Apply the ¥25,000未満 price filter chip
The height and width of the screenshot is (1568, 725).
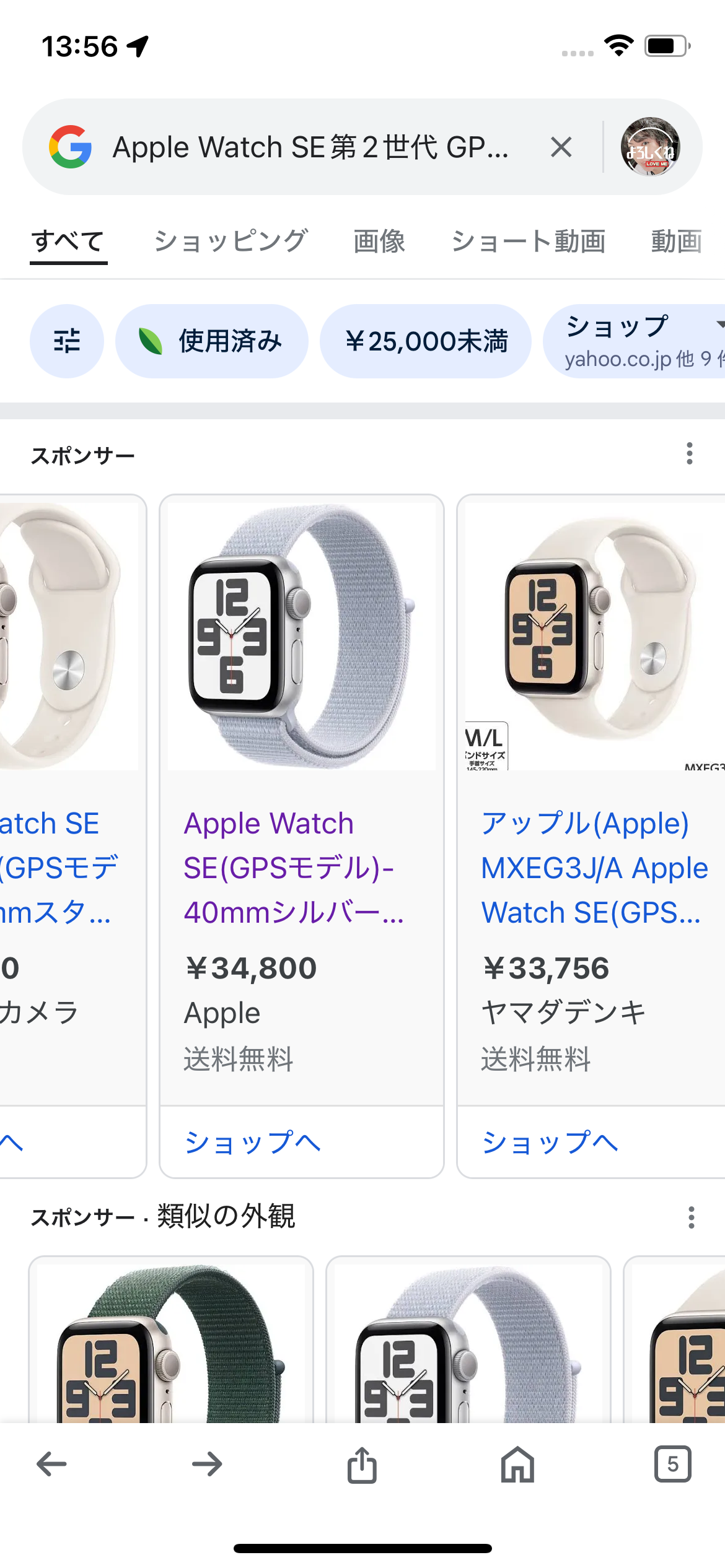(426, 341)
